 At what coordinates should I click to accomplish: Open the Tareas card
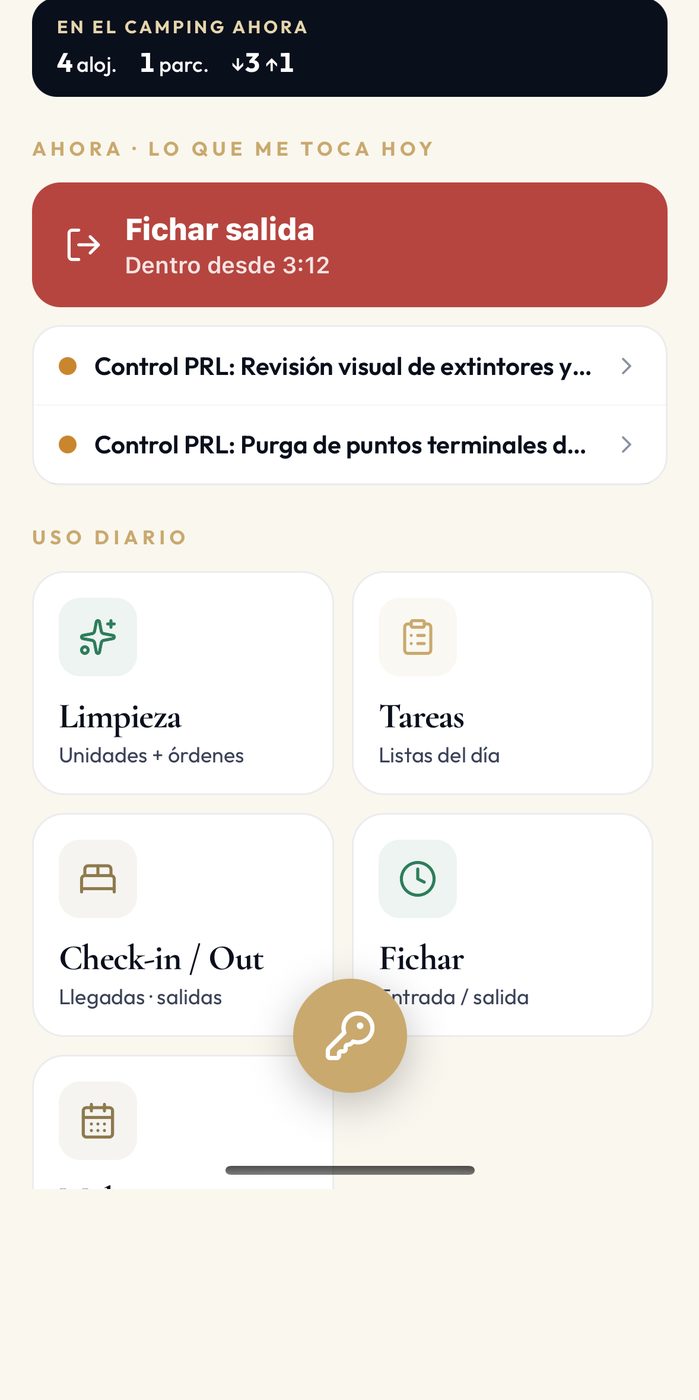tap(502, 683)
